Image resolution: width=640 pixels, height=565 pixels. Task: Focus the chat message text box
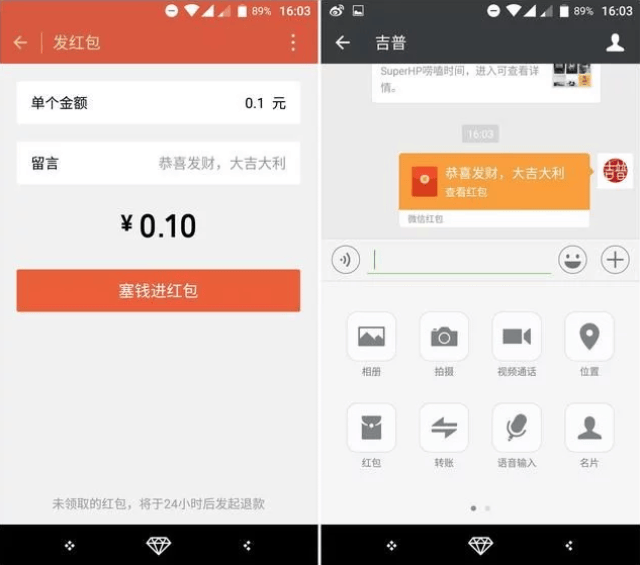coord(460,260)
